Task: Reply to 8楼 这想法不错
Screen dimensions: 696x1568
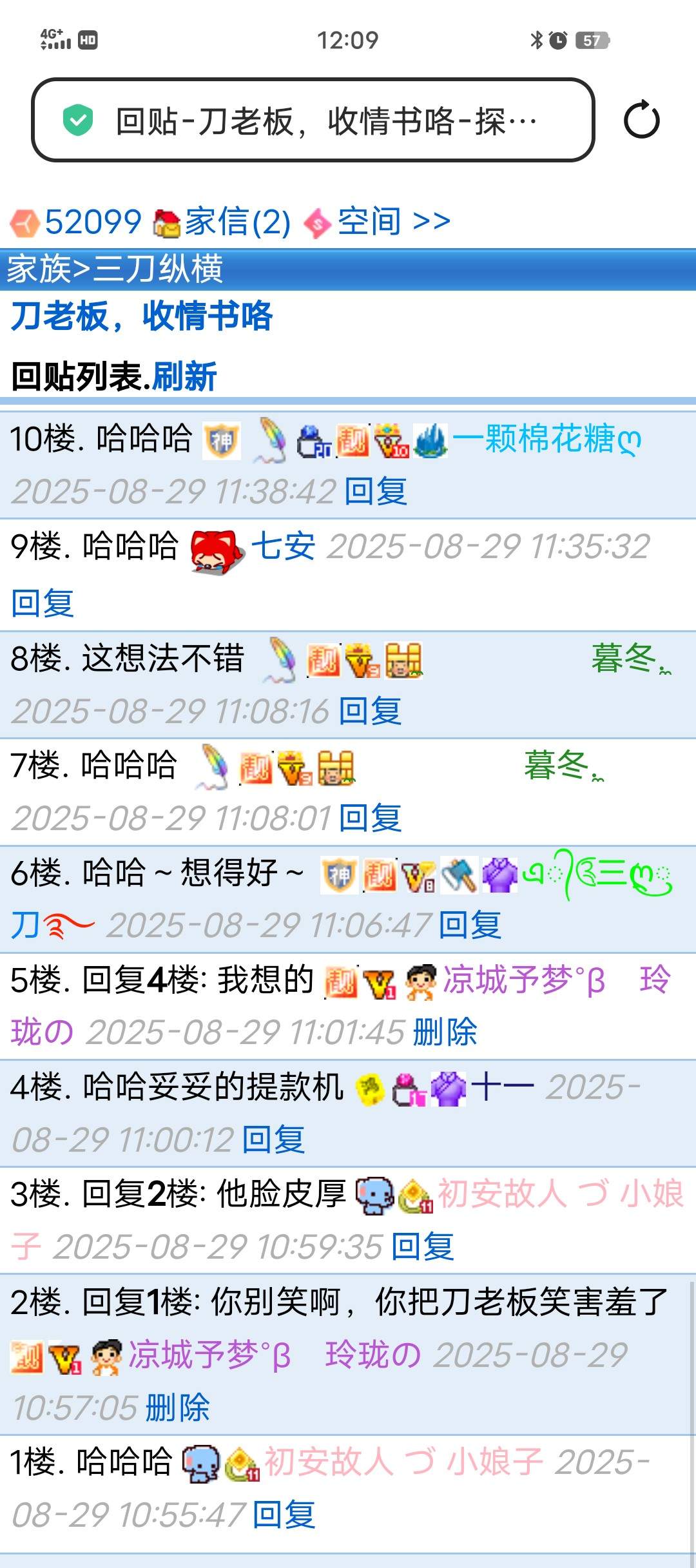Action: [370, 711]
